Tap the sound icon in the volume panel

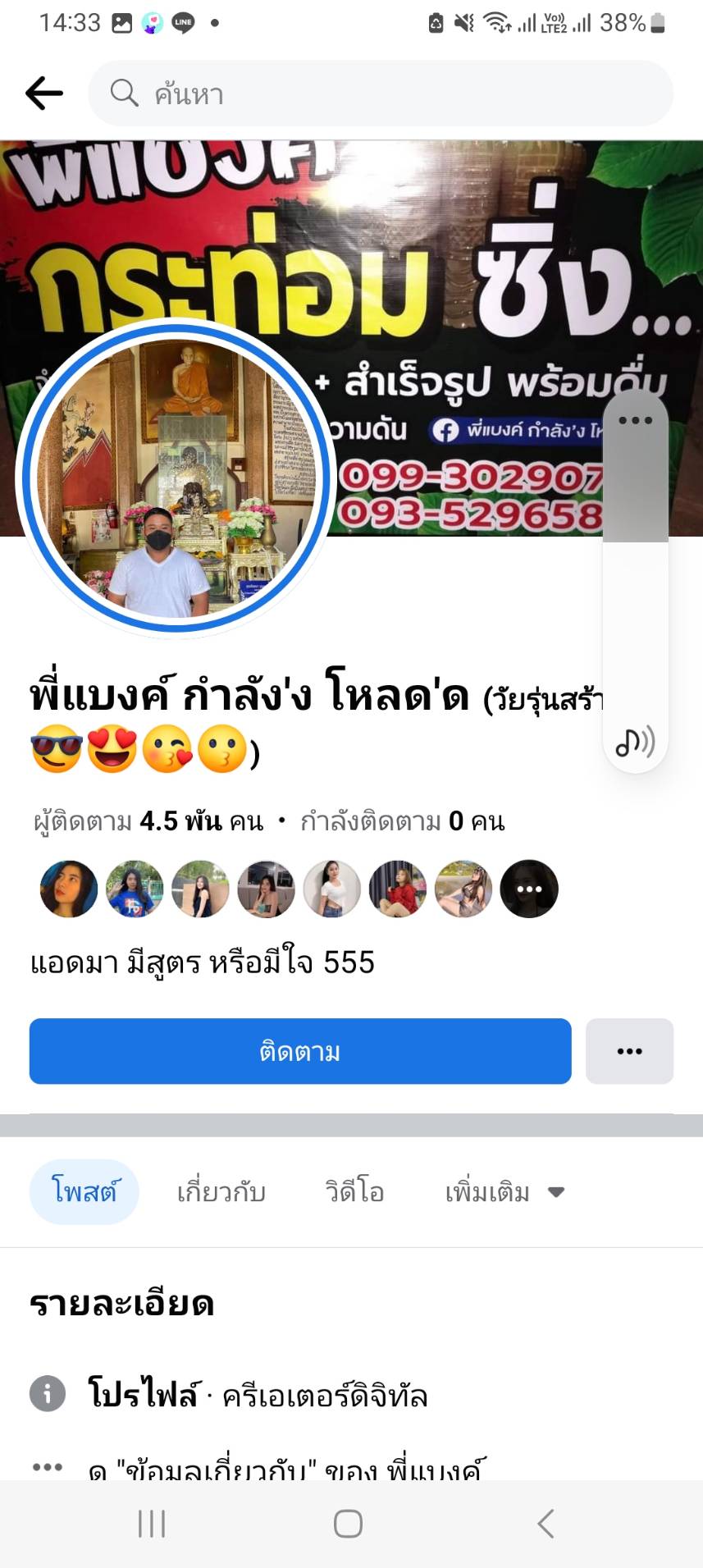click(x=635, y=742)
